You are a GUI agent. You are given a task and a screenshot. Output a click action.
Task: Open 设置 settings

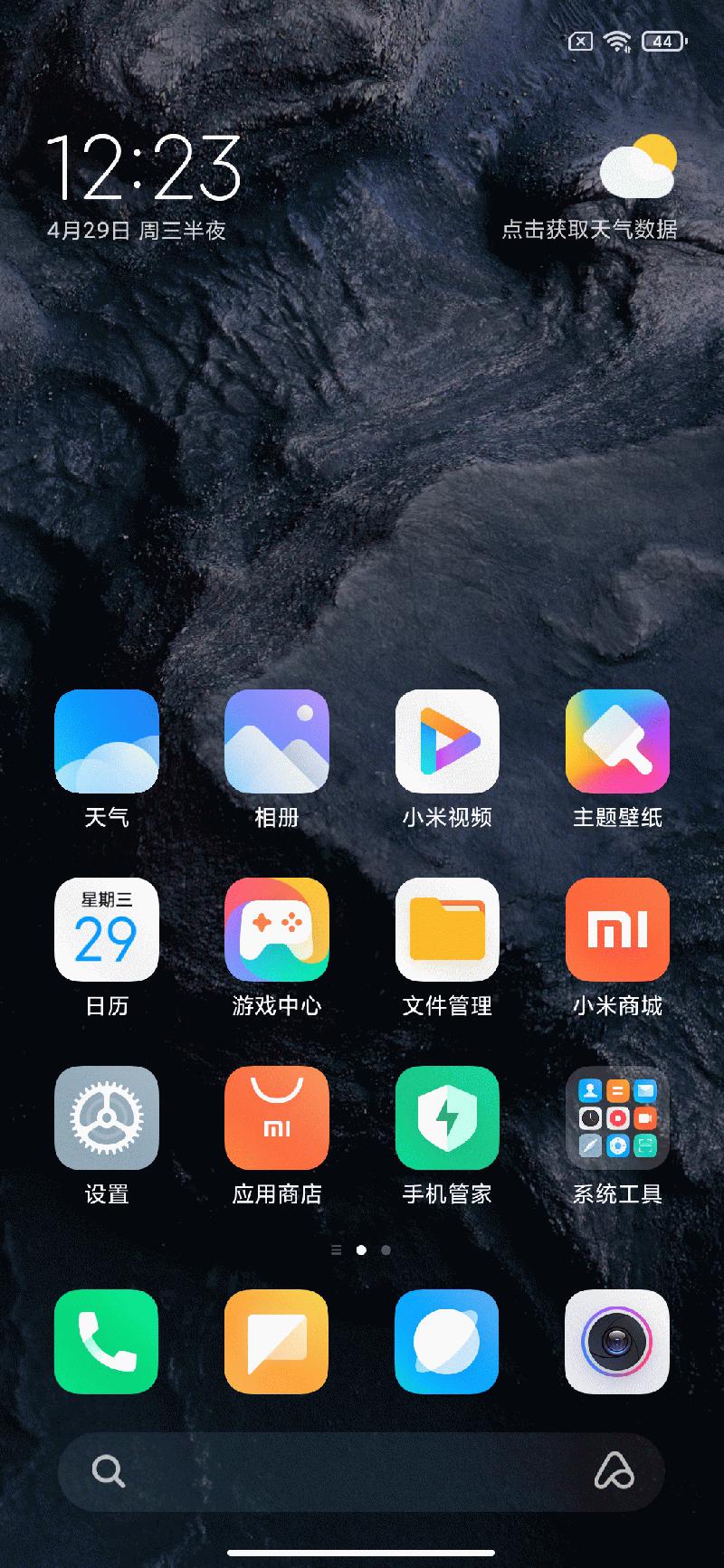click(x=107, y=1117)
